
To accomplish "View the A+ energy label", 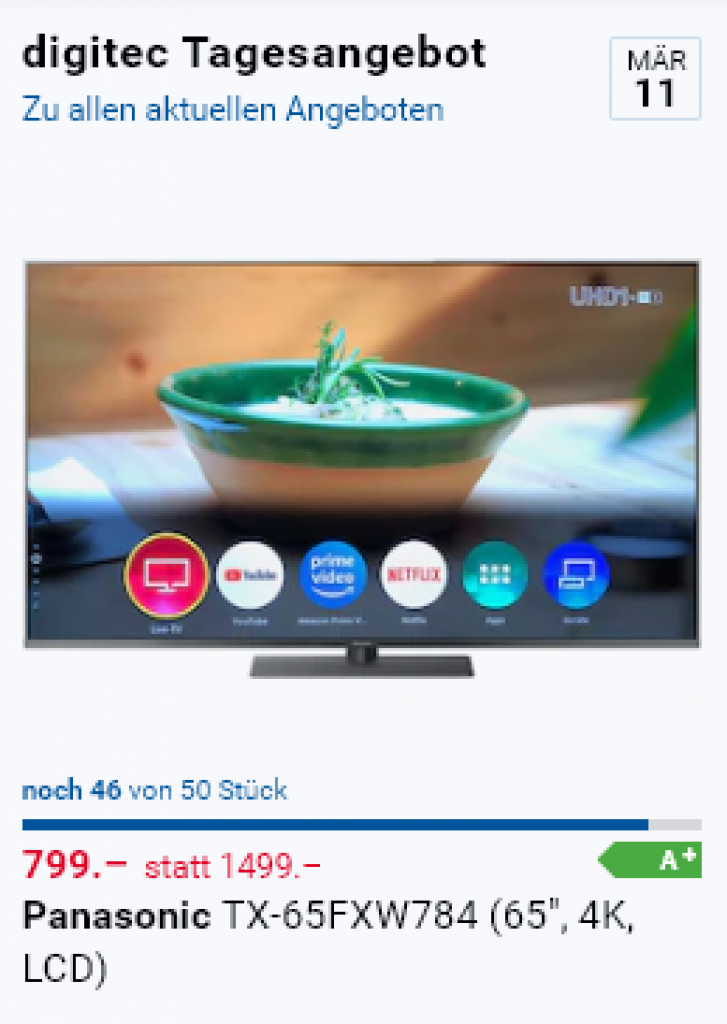I will coord(654,861).
